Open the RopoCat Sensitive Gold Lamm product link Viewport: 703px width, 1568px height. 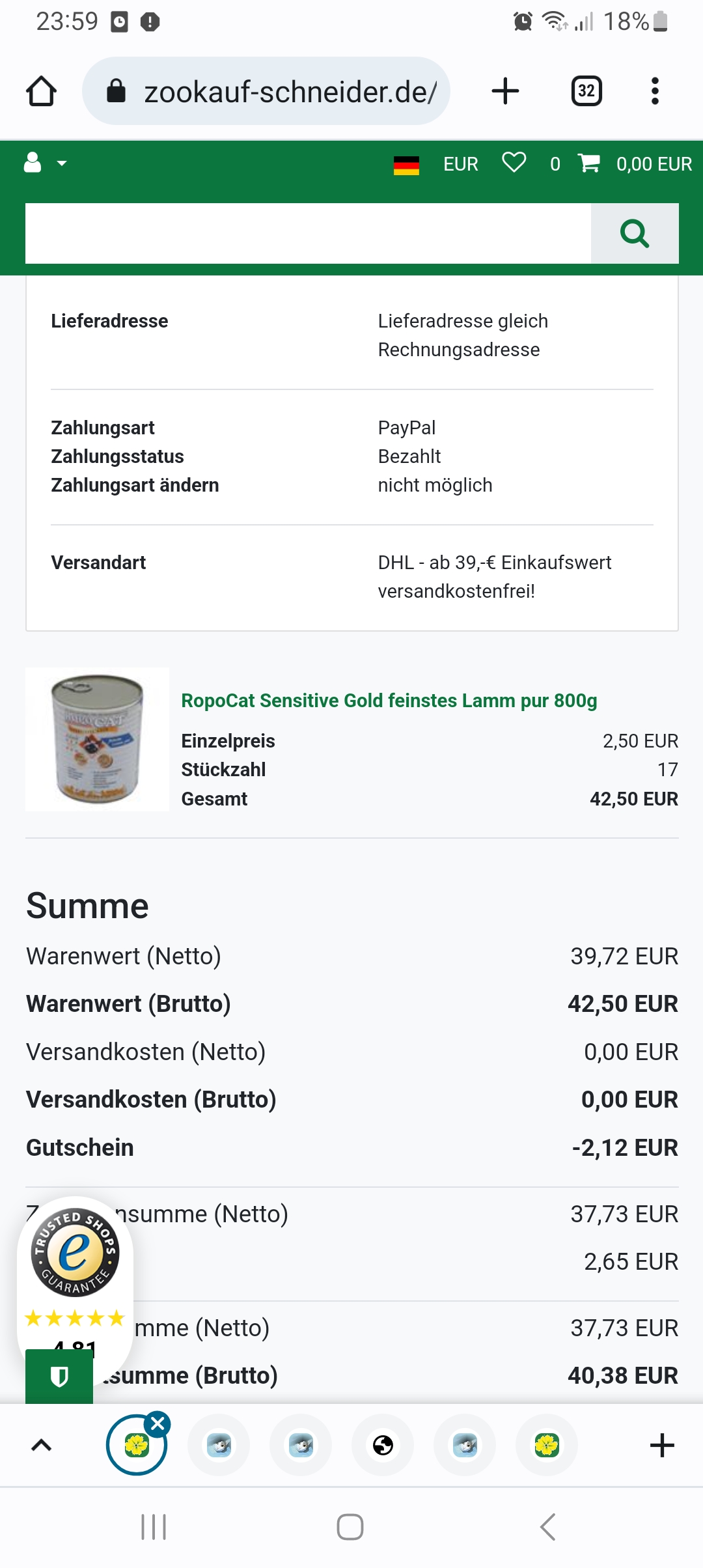pyautogui.click(x=389, y=701)
